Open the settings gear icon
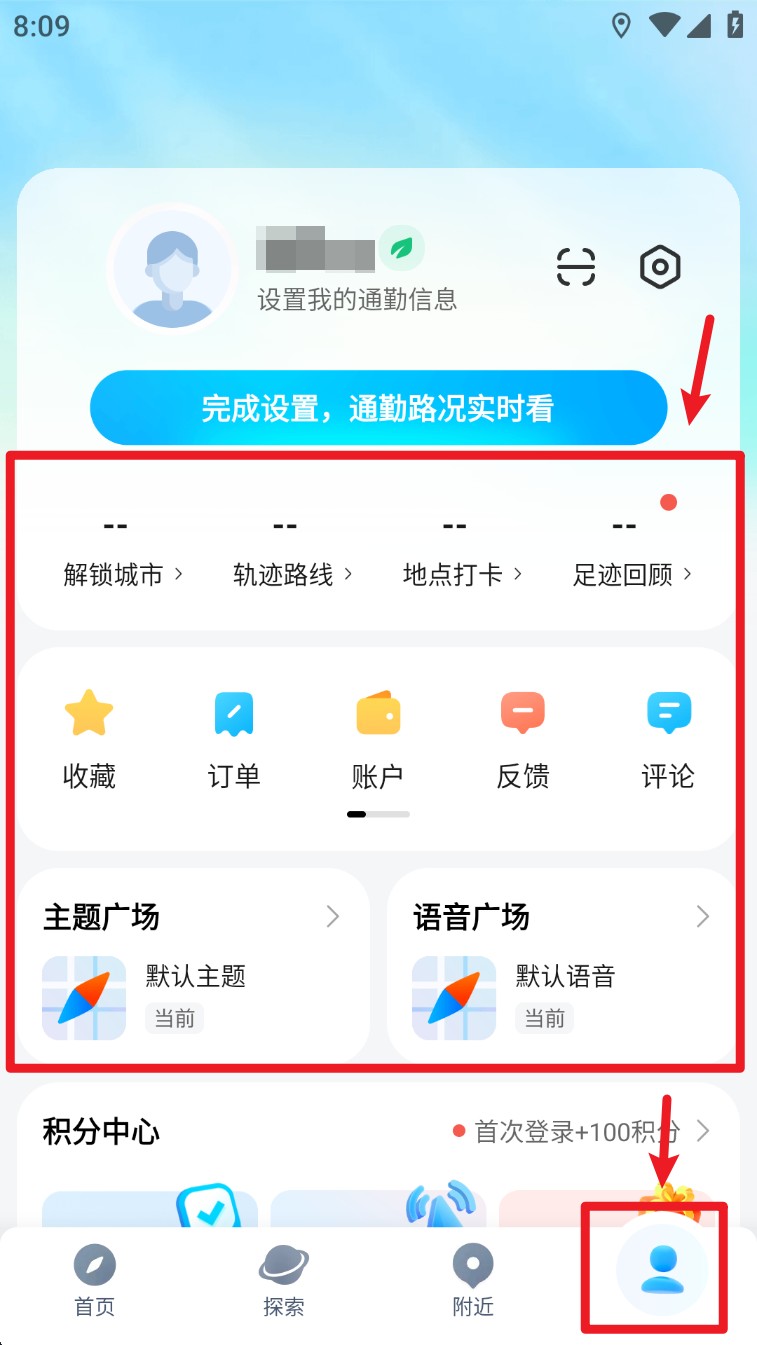The height and width of the screenshot is (1345, 757). (660, 267)
